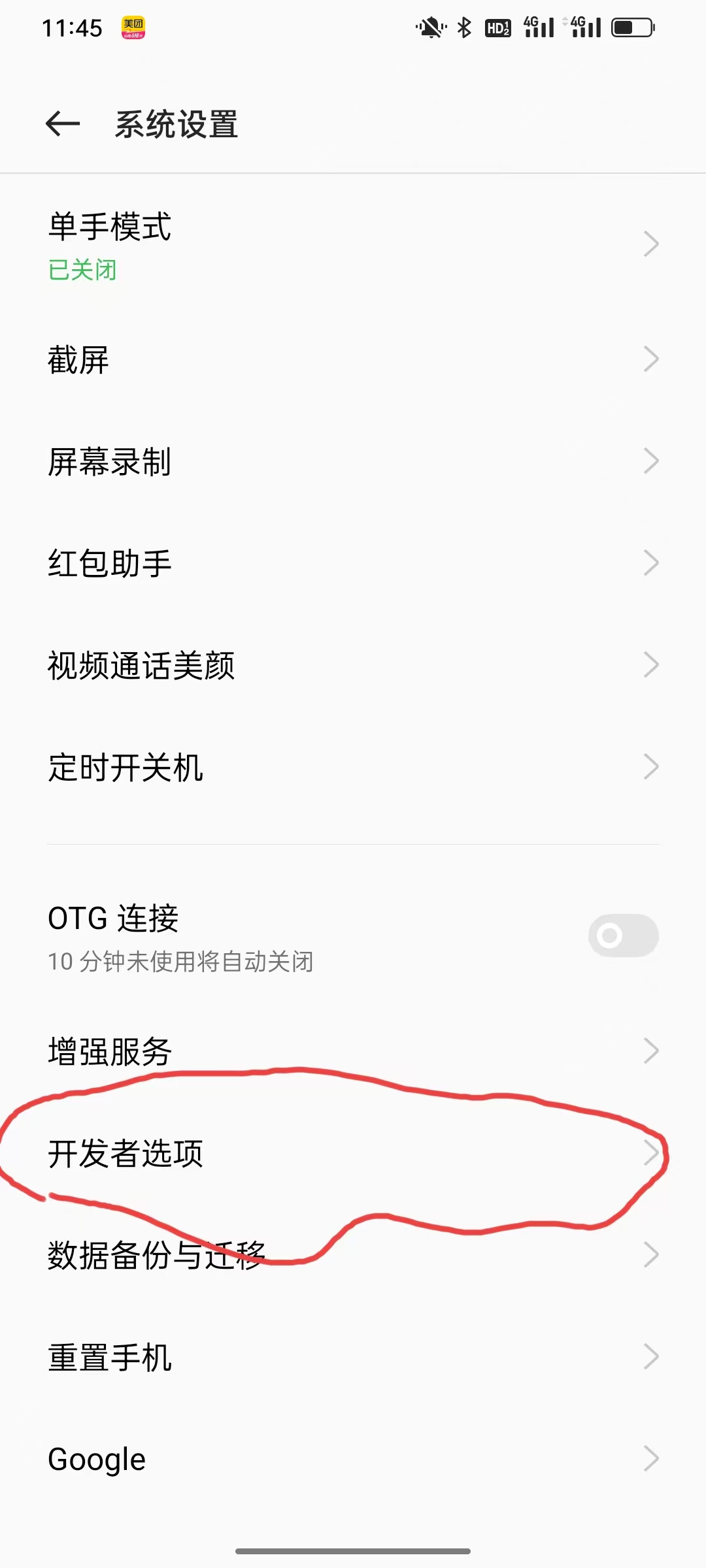Open the 截屏 settings
The width and height of the screenshot is (706, 1568).
[353, 359]
